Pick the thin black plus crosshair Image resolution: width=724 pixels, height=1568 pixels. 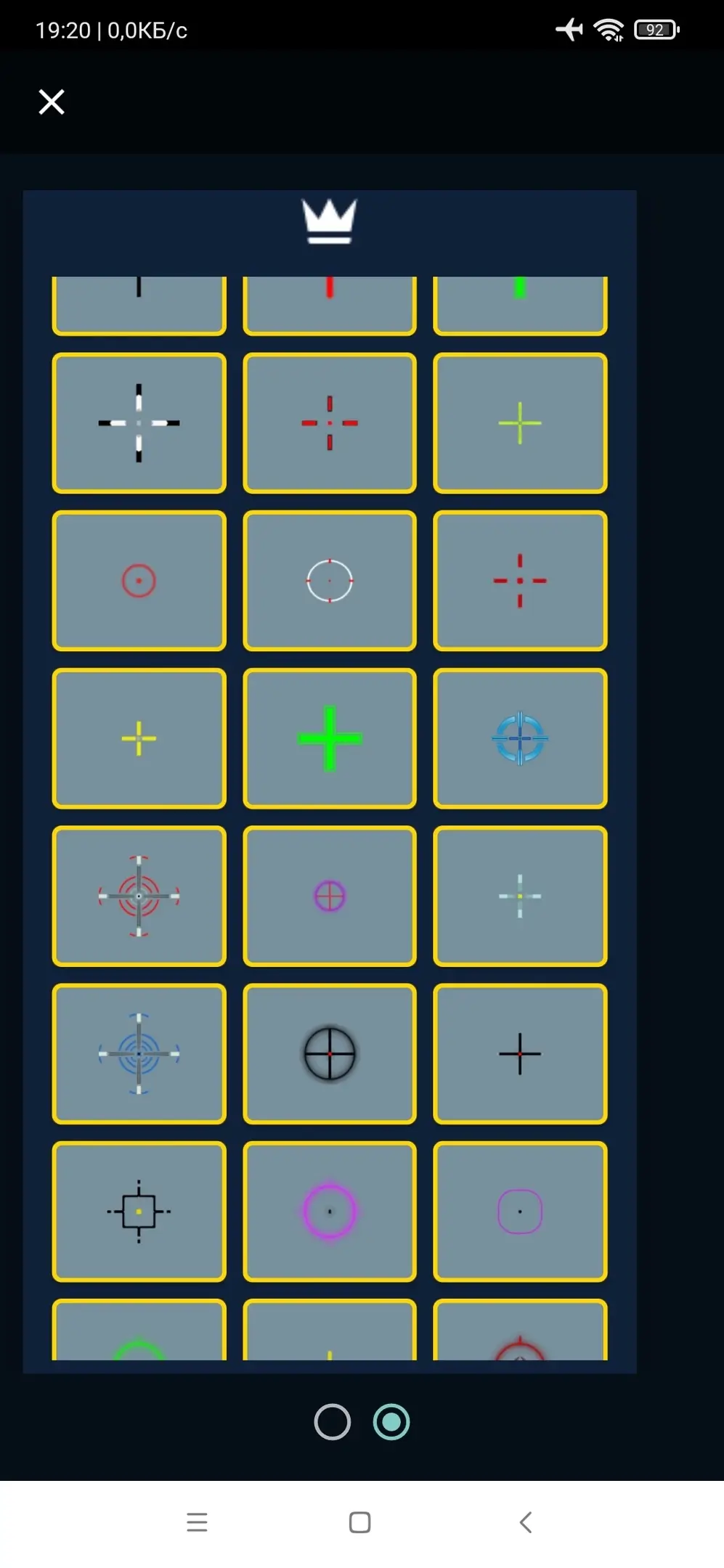point(520,1053)
